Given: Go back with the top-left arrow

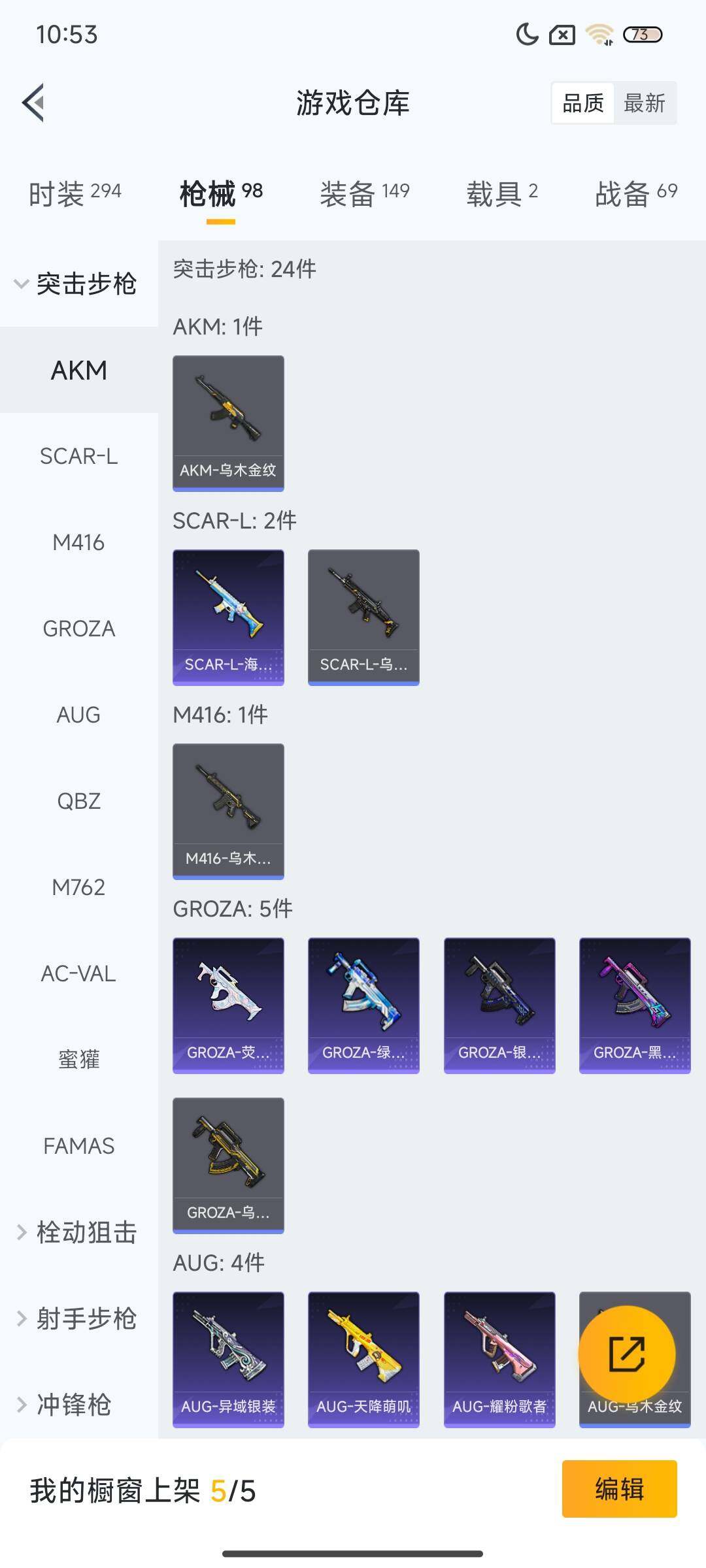Looking at the screenshot, I should [34, 103].
